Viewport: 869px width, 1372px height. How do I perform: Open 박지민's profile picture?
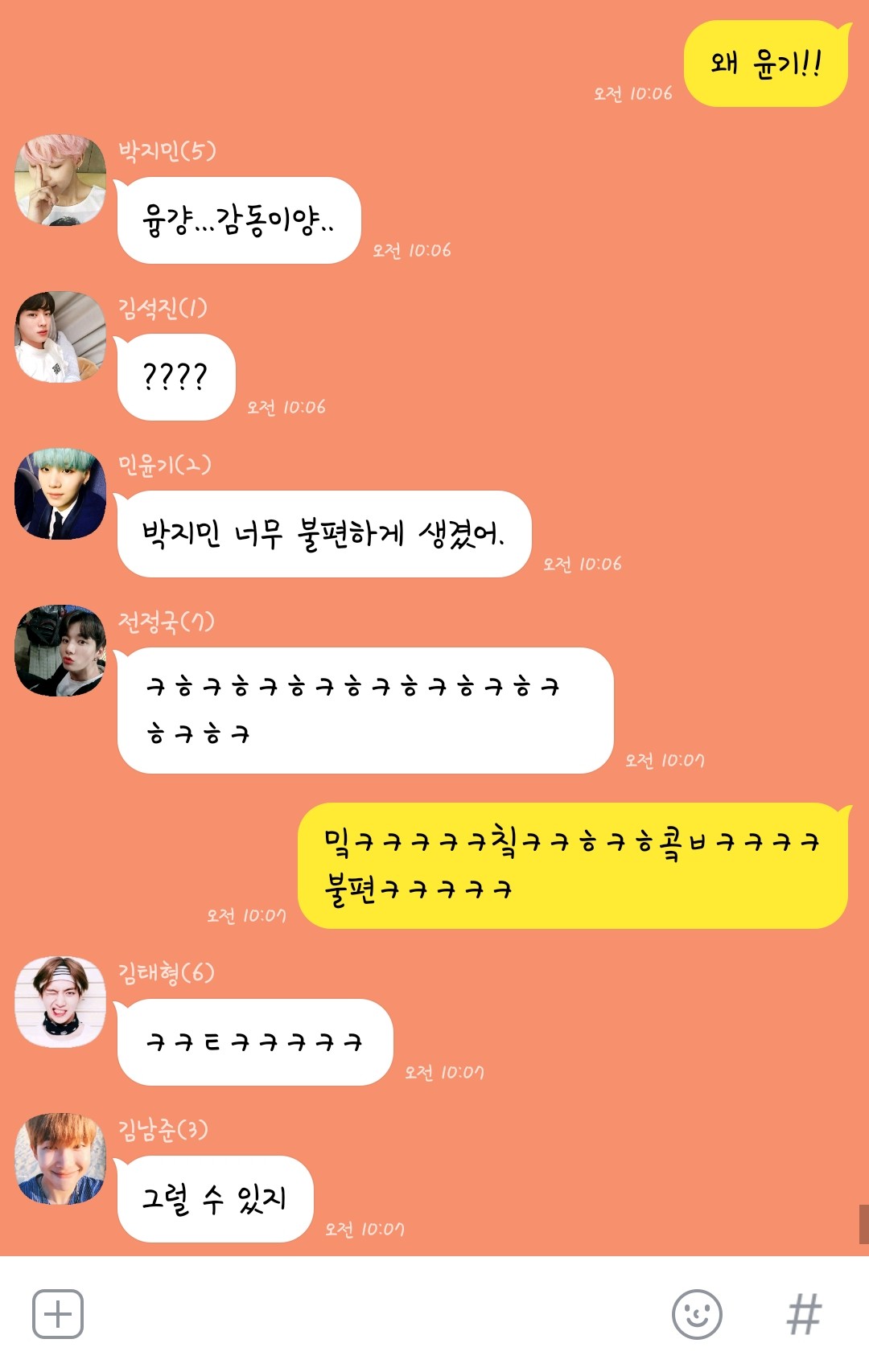(60, 180)
